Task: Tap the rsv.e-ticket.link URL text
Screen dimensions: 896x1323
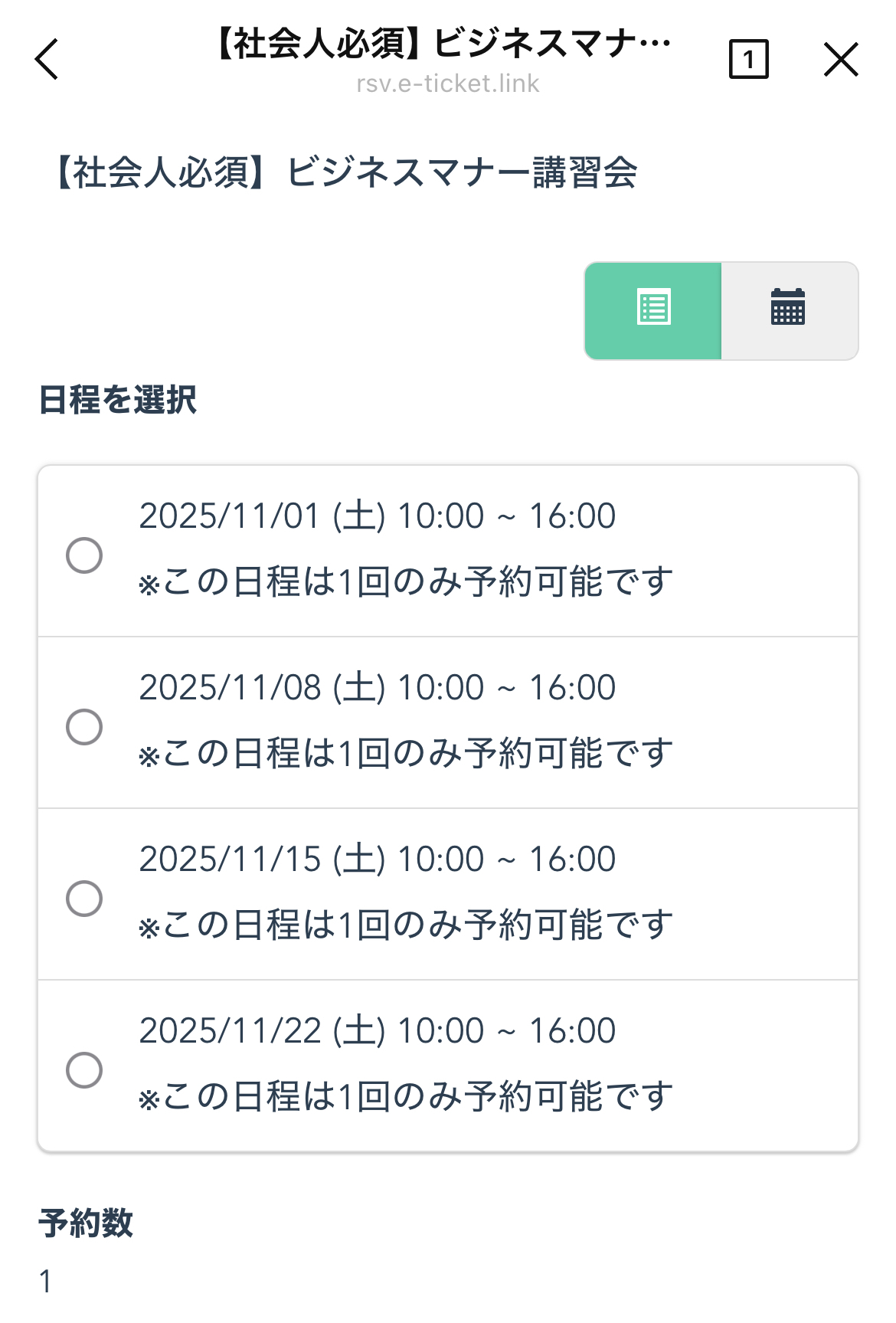Action: click(448, 86)
